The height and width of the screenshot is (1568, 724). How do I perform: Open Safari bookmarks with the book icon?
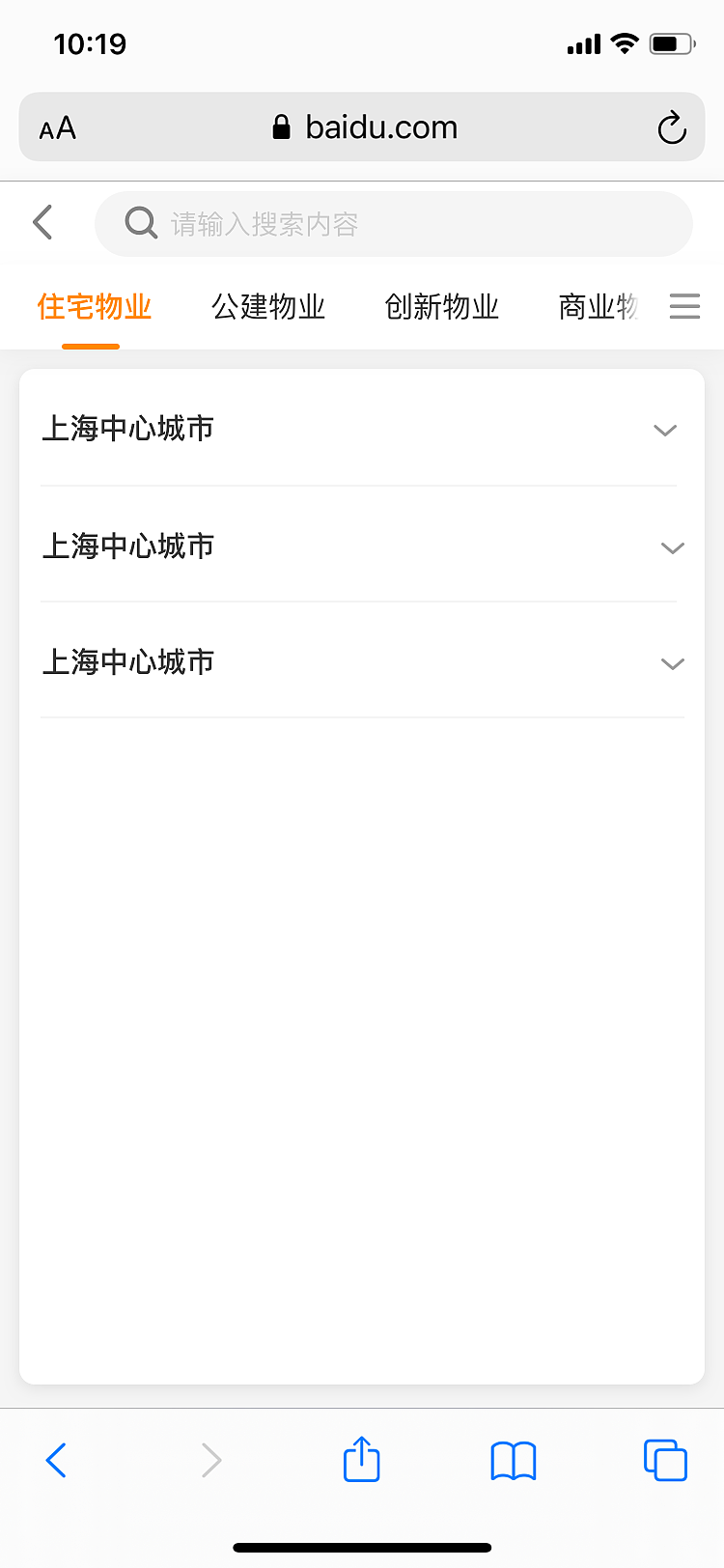pyautogui.click(x=513, y=1460)
